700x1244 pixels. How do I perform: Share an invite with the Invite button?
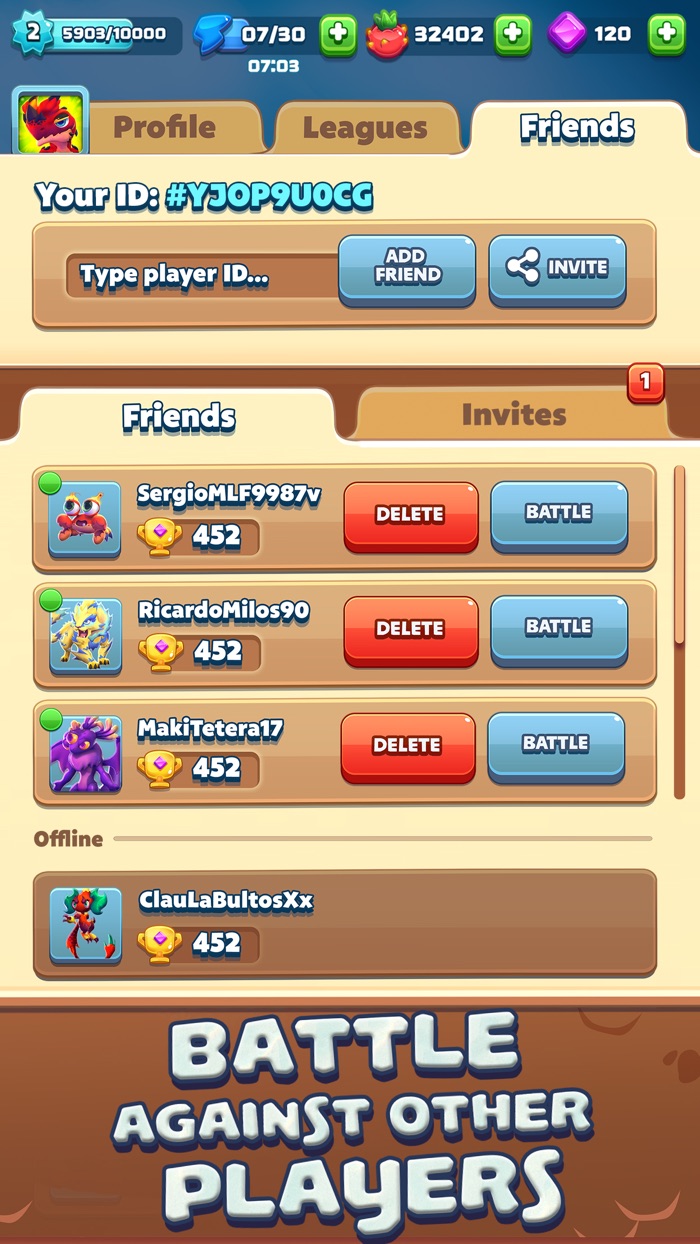(x=557, y=269)
